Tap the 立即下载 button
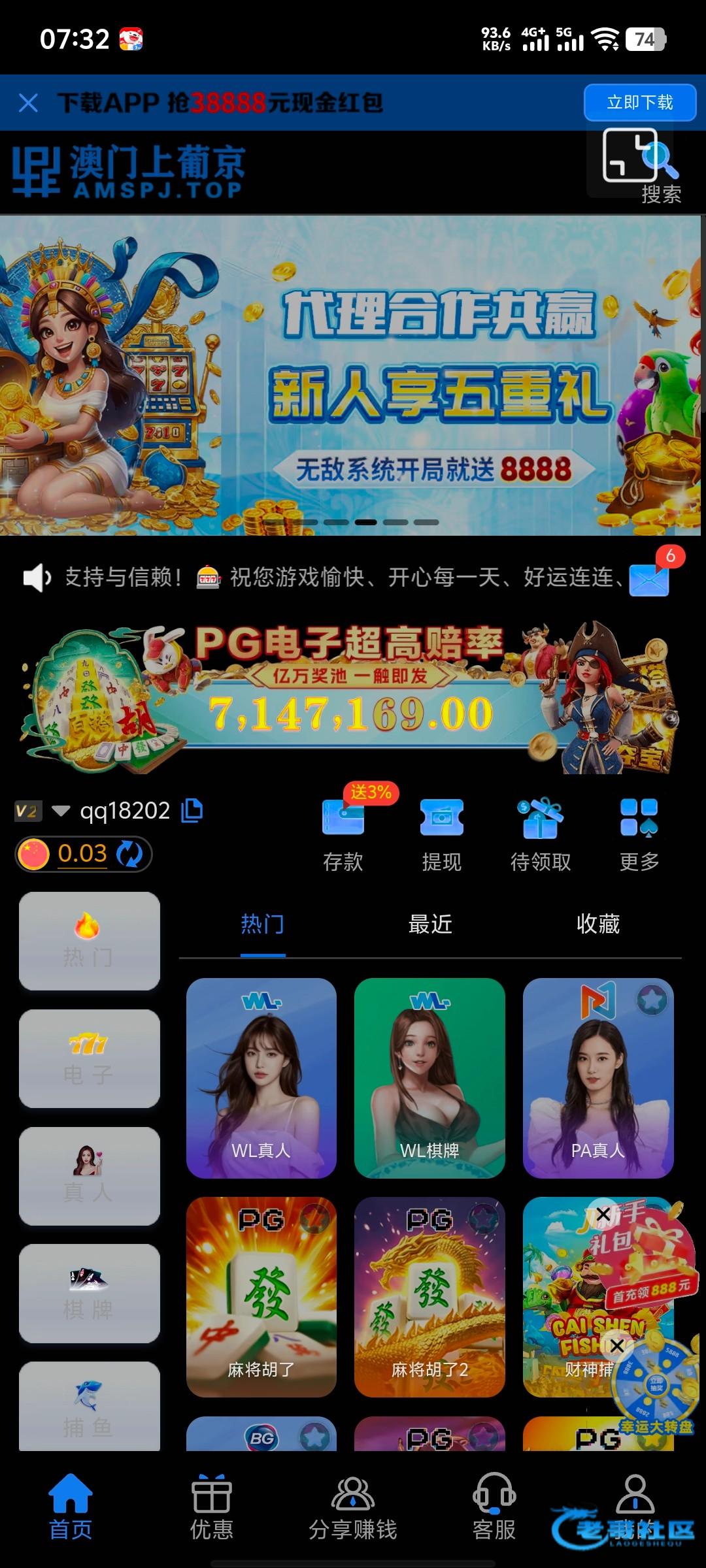706x1568 pixels. pyautogui.click(x=639, y=103)
